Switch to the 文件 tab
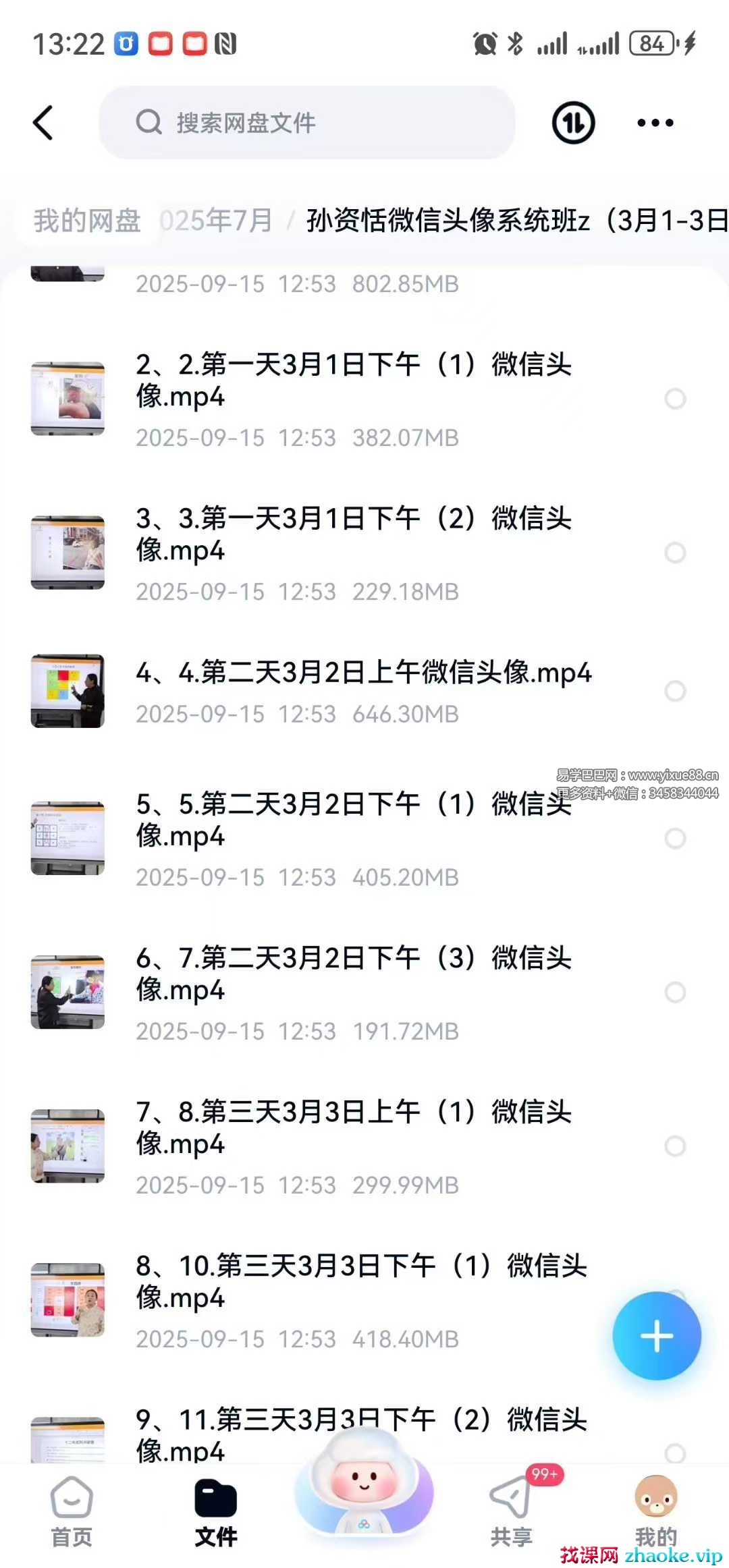The width and height of the screenshot is (729, 1568). pyautogui.click(x=216, y=1511)
